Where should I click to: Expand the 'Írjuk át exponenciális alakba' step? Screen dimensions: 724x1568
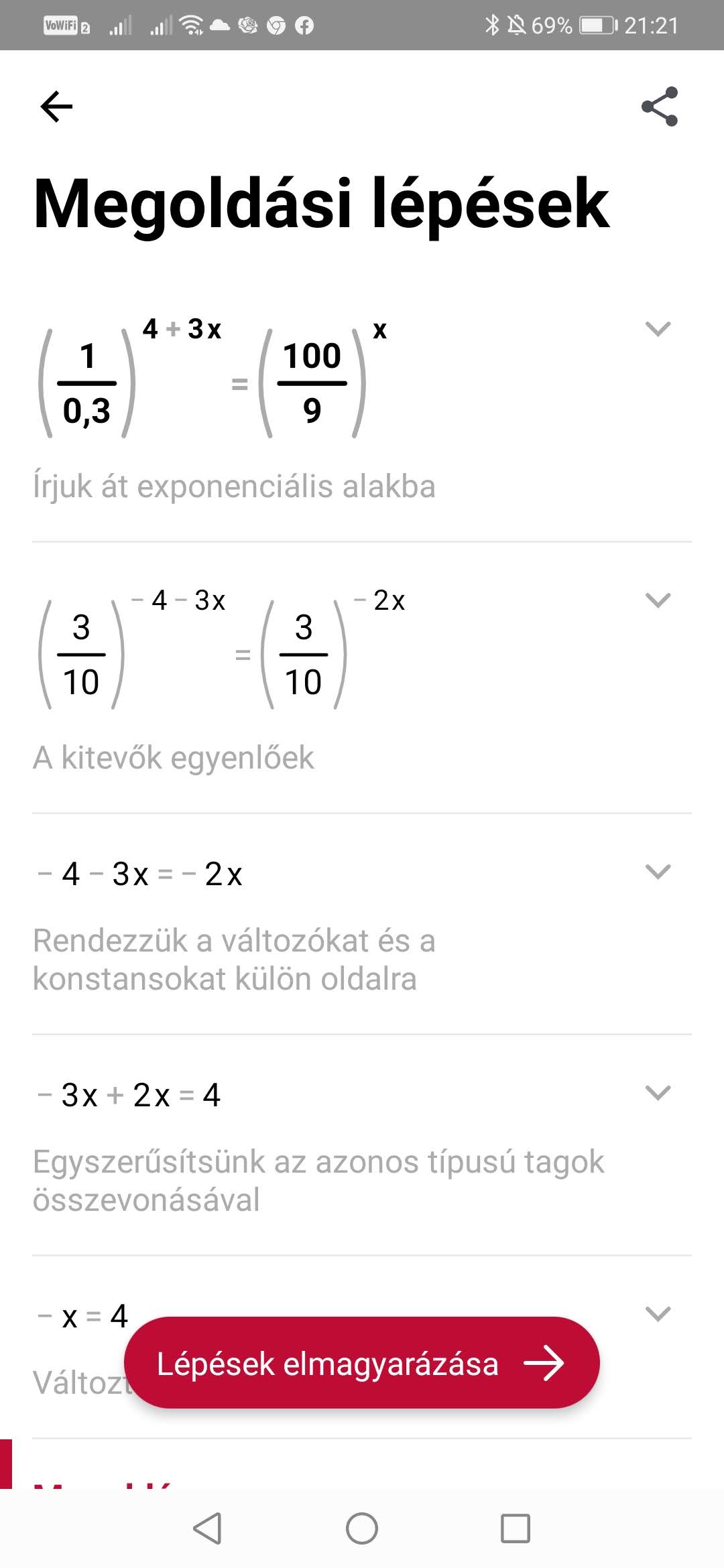pos(657,329)
